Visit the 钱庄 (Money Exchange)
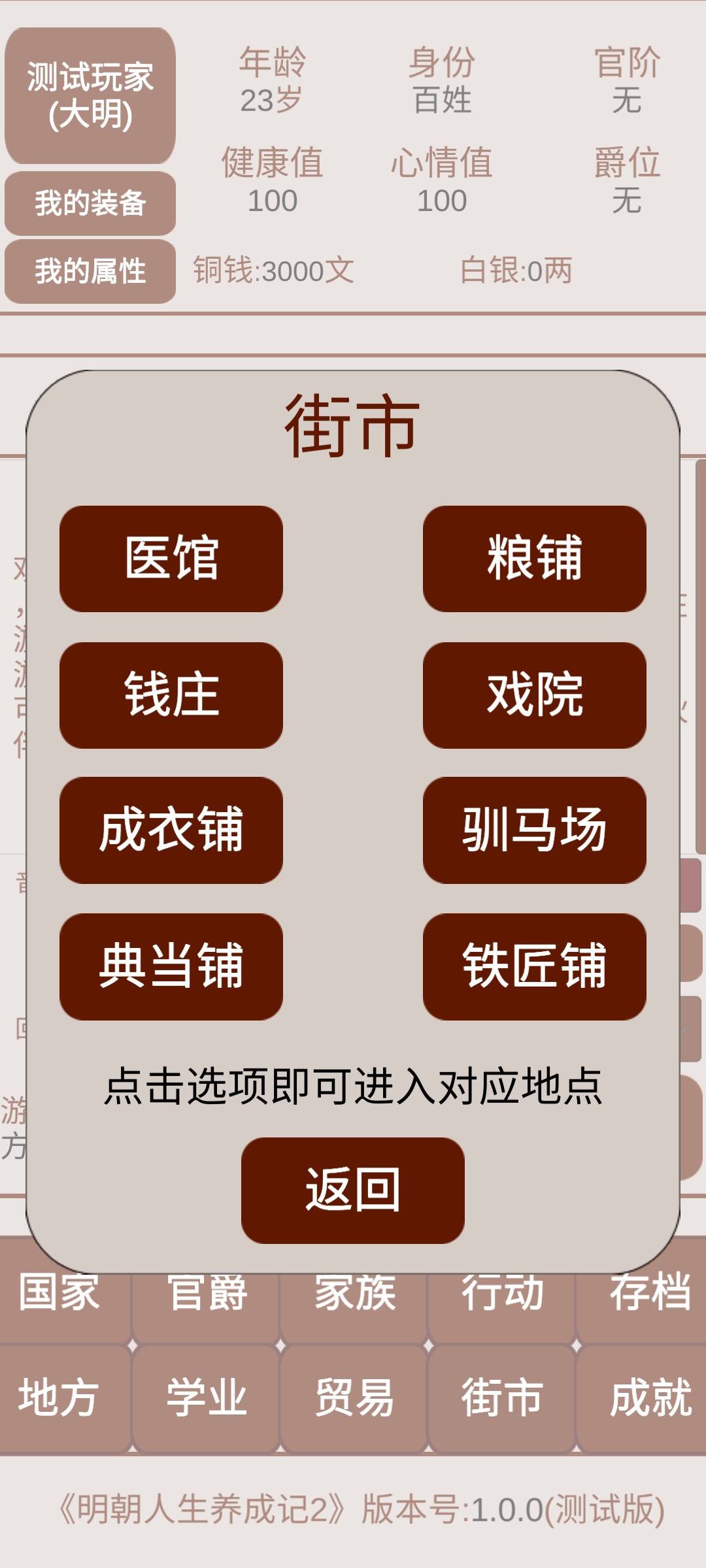Viewport: 706px width, 1568px height. pos(172,694)
